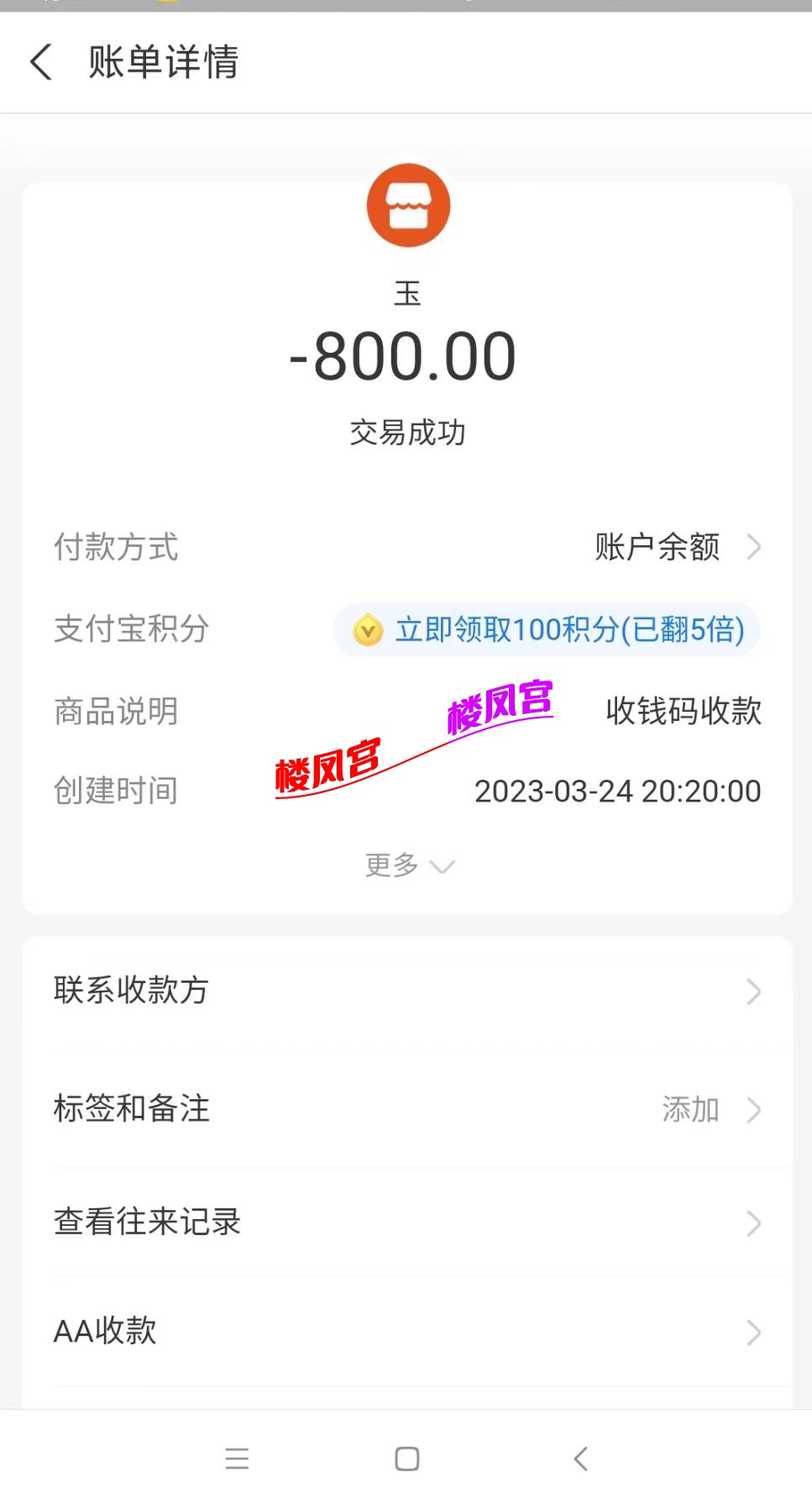Tap 添加 to add a note
812x1488 pixels.
[689, 1109]
